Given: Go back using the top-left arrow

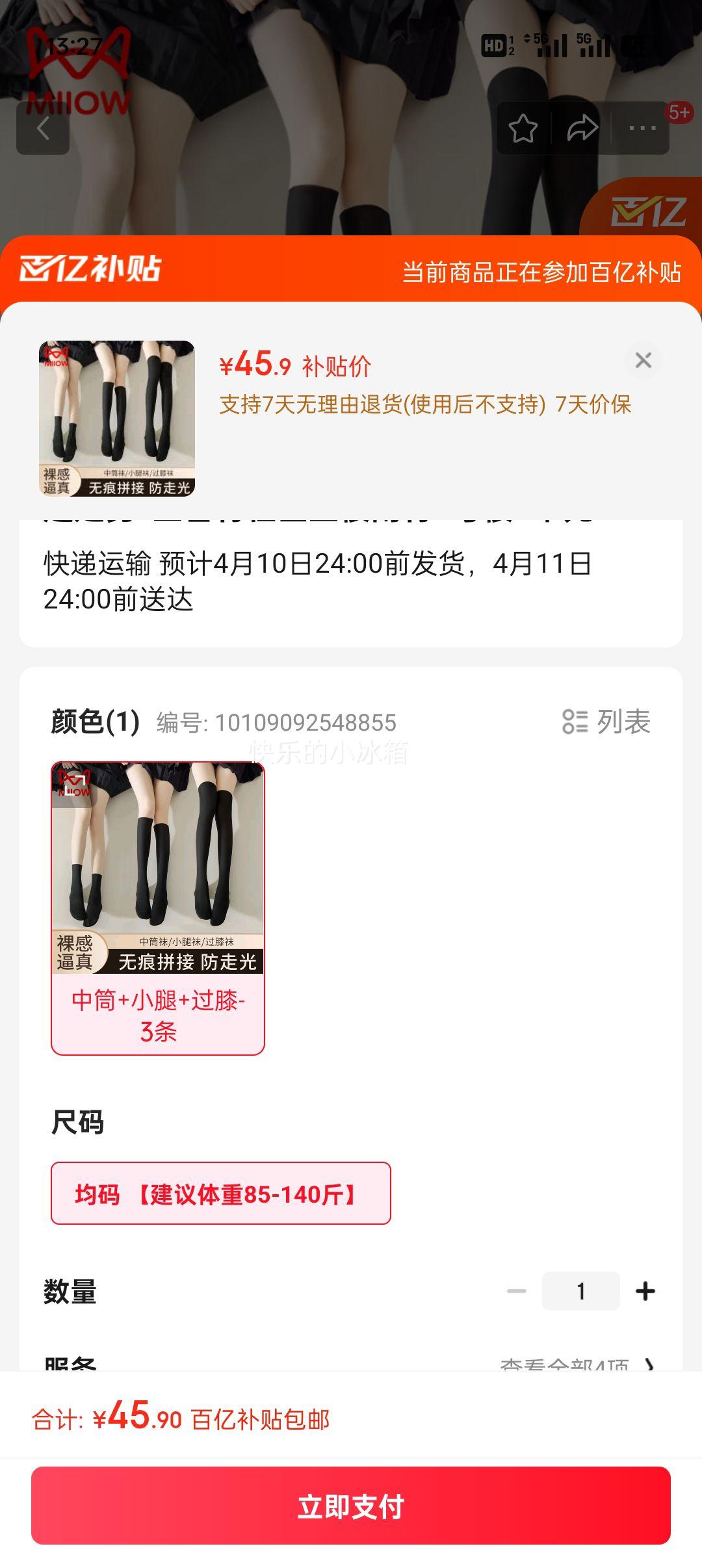Looking at the screenshot, I should (43, 129).
